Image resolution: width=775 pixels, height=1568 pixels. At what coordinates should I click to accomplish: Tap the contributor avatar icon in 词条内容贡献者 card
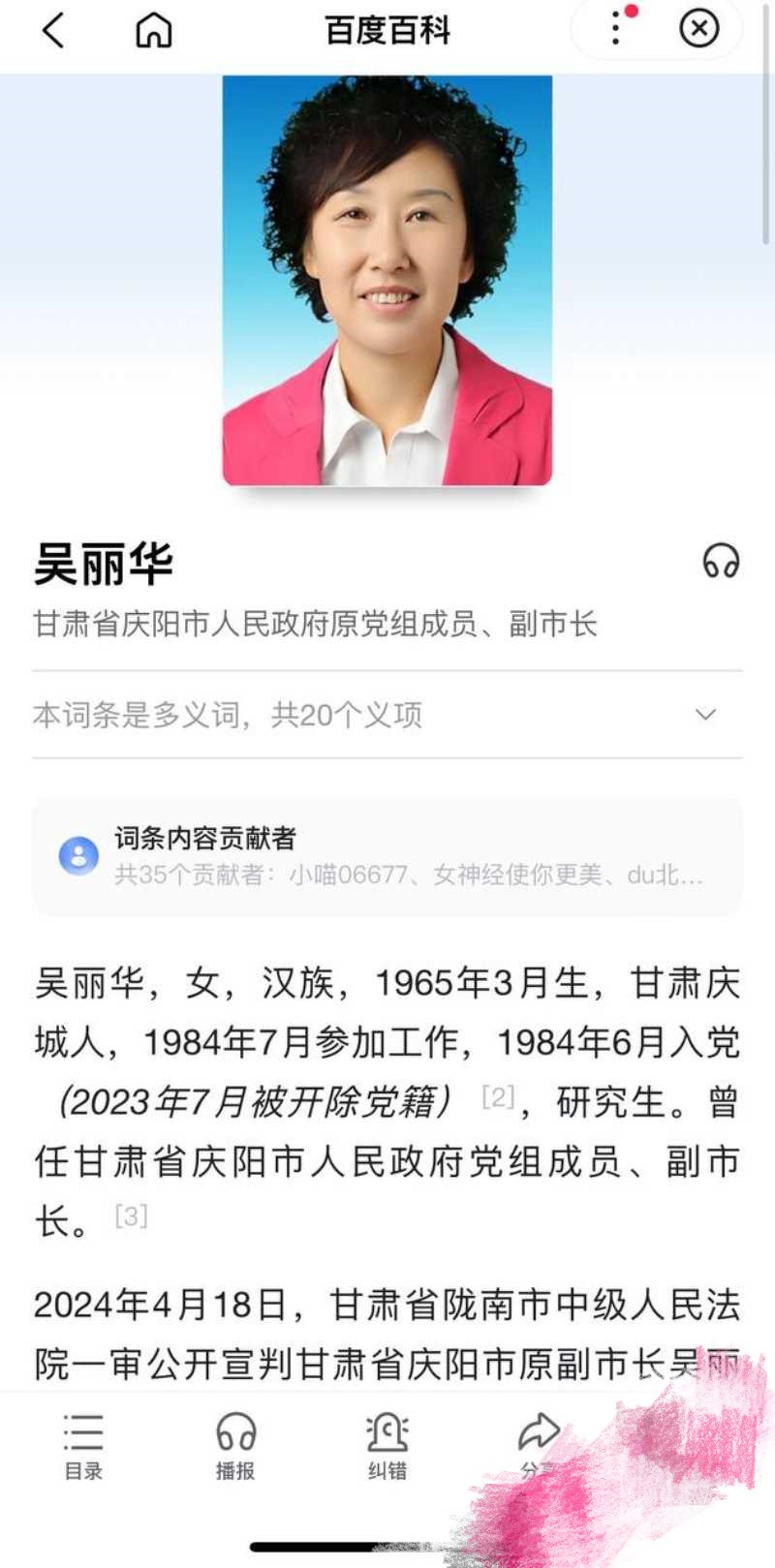(78, 856)
